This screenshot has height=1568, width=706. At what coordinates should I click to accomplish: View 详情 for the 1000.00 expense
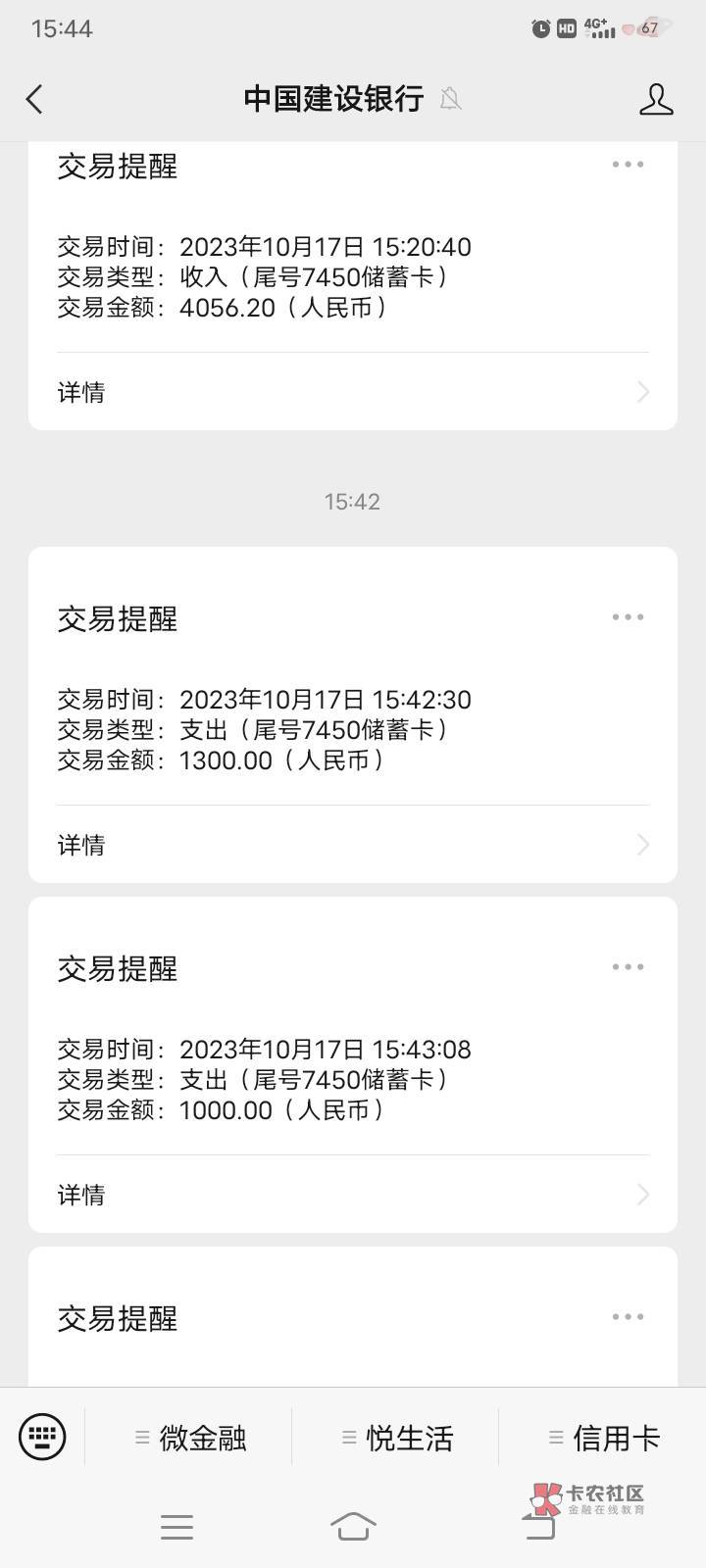pos(353,1195)
